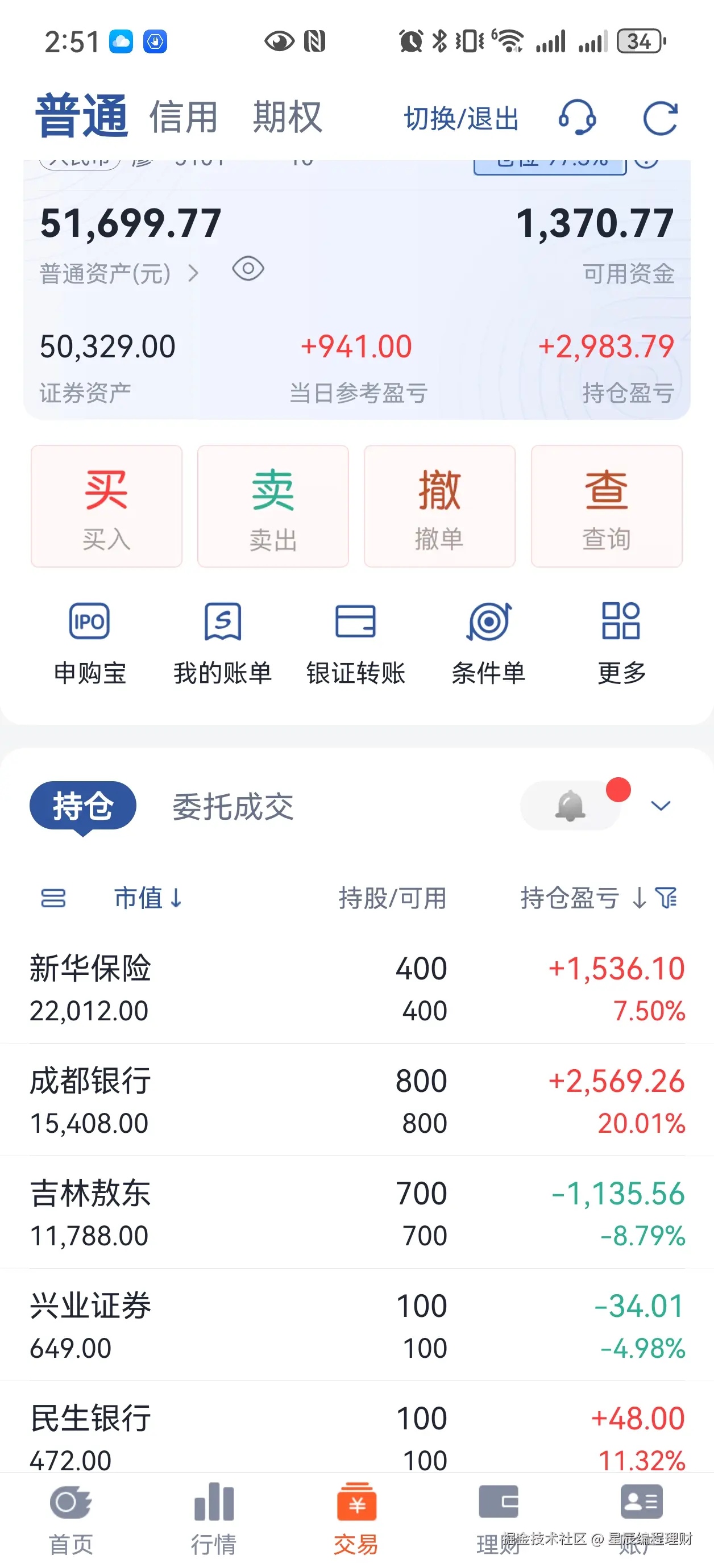Open the 申购宝 IPO subscription tool

pos(90,642)
